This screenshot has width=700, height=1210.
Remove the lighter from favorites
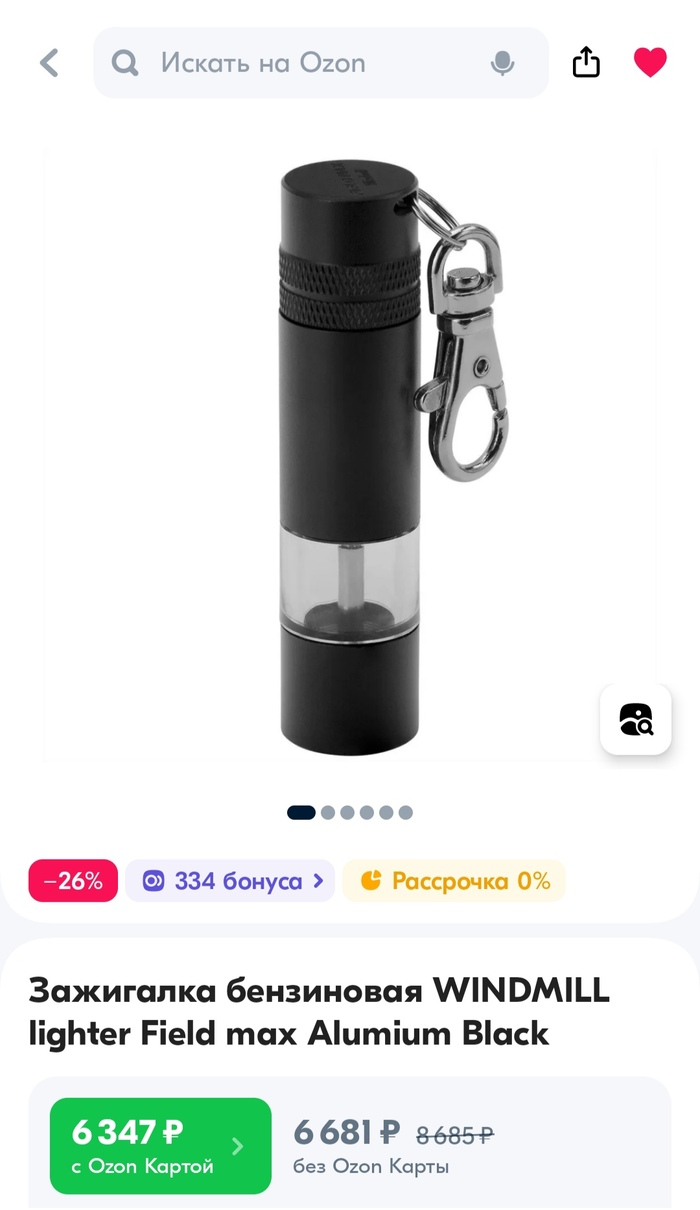(650, 63)
